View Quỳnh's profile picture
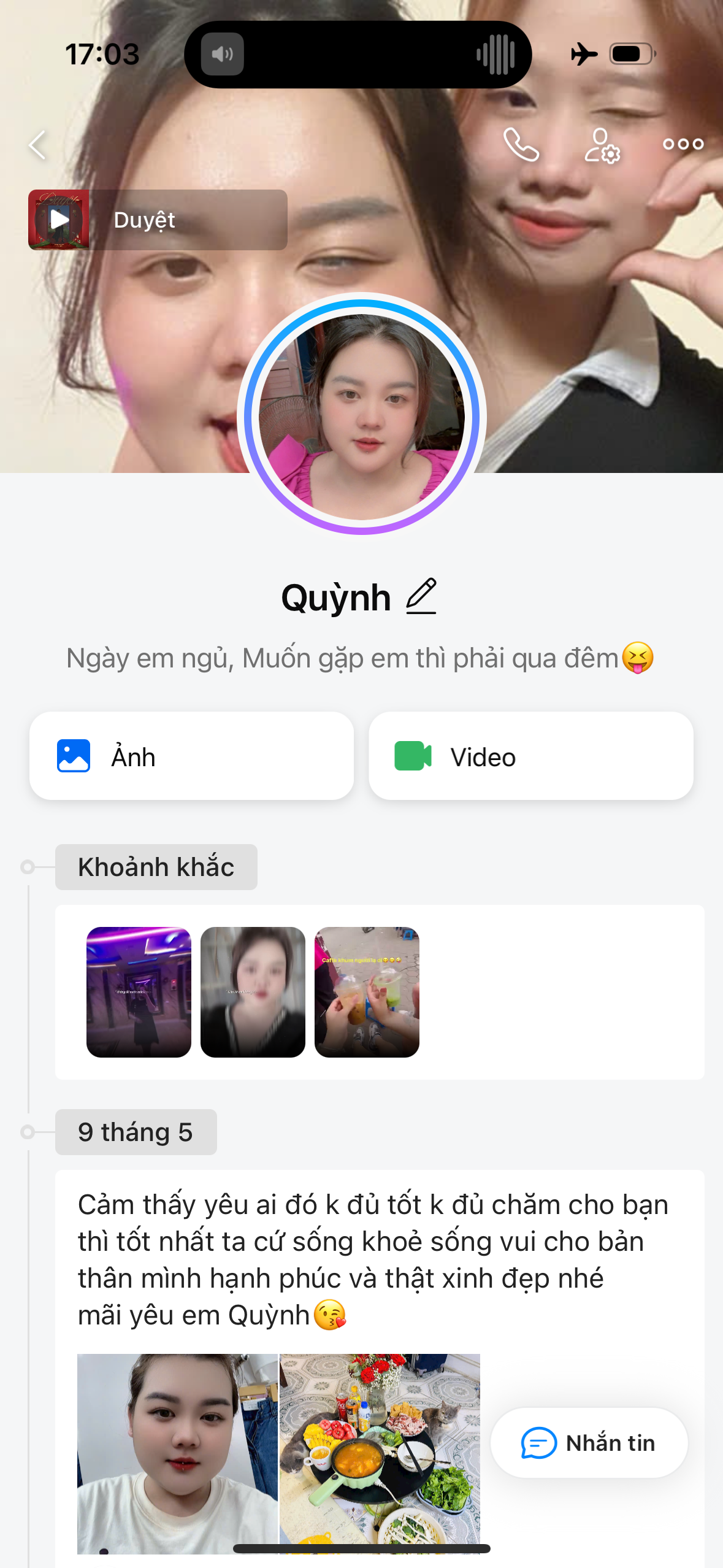Viewport: 723px width, 1568px height. [x=362, y=416]
